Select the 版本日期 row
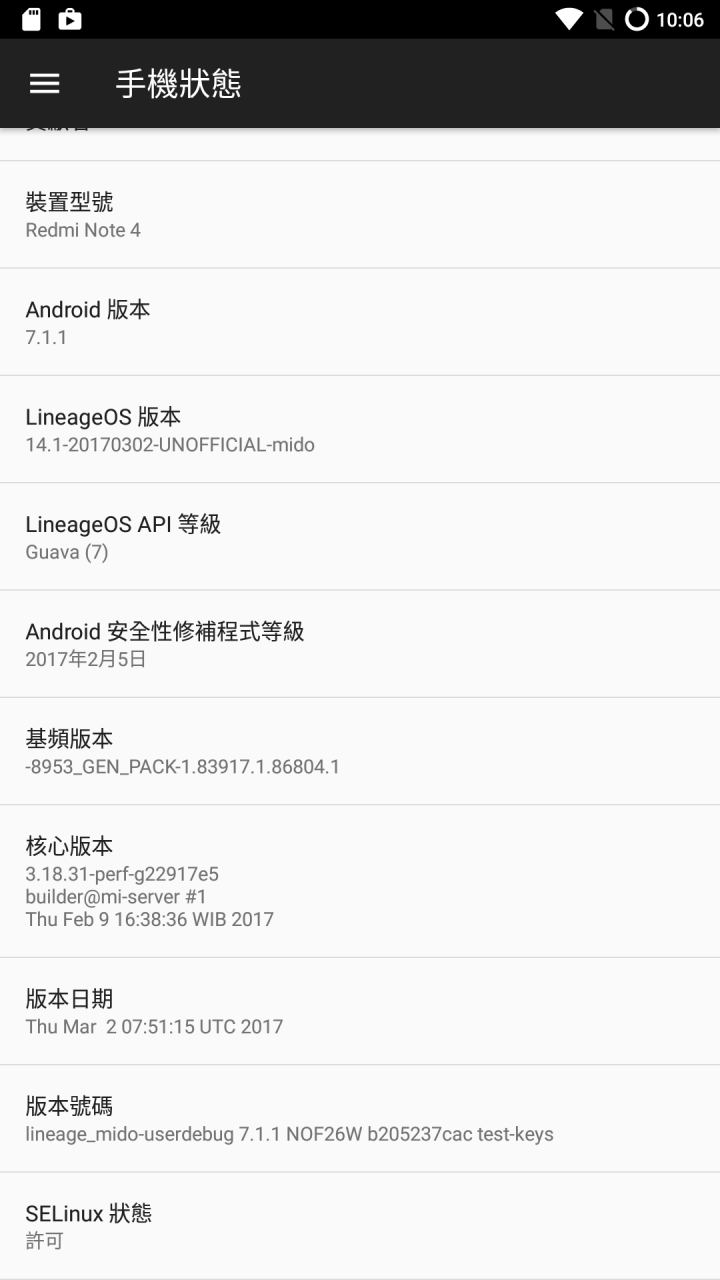The image size is (720, 1280). pos(360,1011)
